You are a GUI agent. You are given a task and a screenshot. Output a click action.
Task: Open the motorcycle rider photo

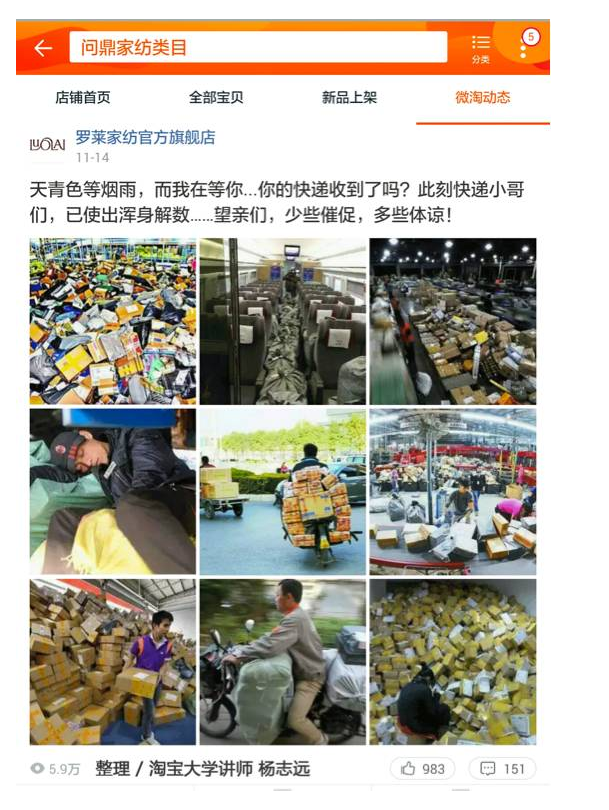click(283, 661)
